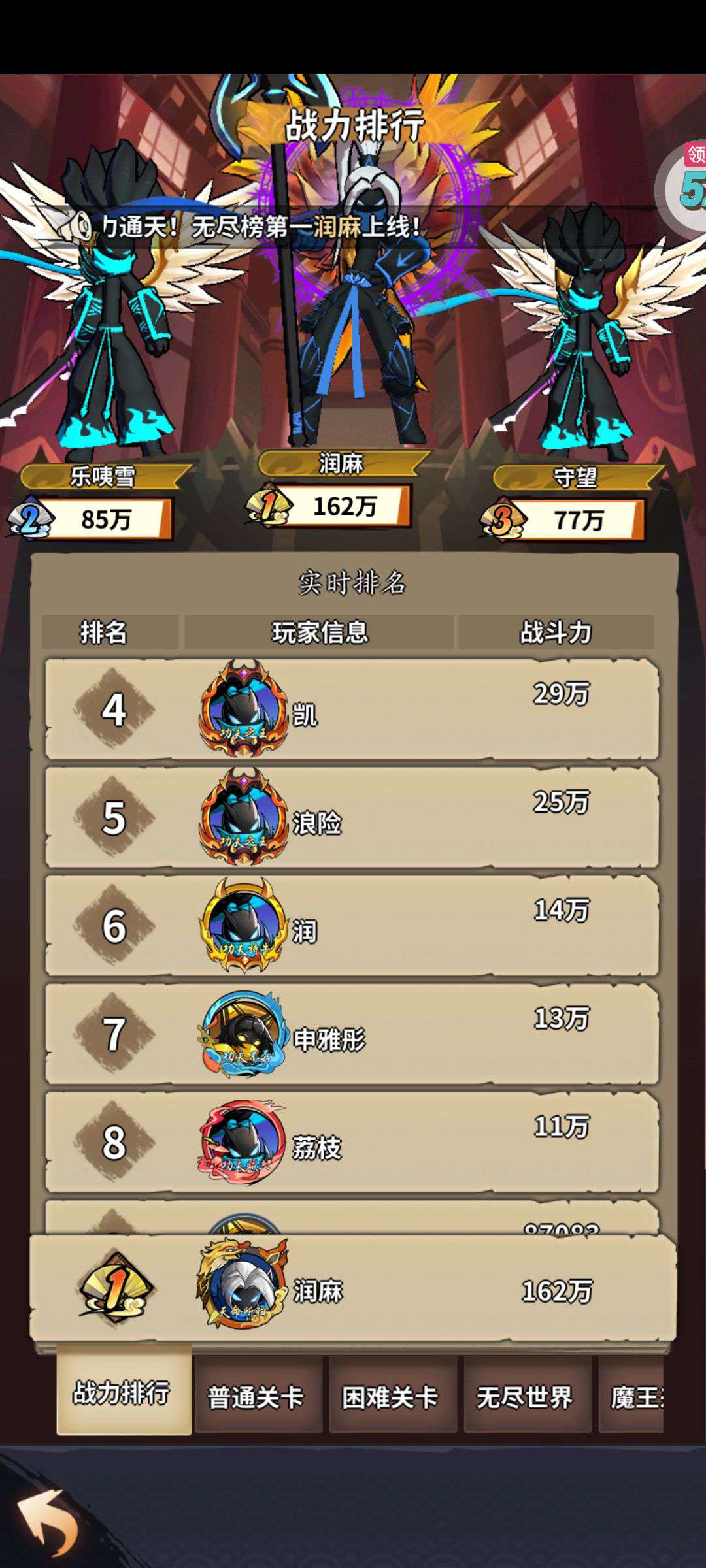View rank 8 player 荔枝
This screenshot has width=706, height=1568.
tap(352, 1142)
